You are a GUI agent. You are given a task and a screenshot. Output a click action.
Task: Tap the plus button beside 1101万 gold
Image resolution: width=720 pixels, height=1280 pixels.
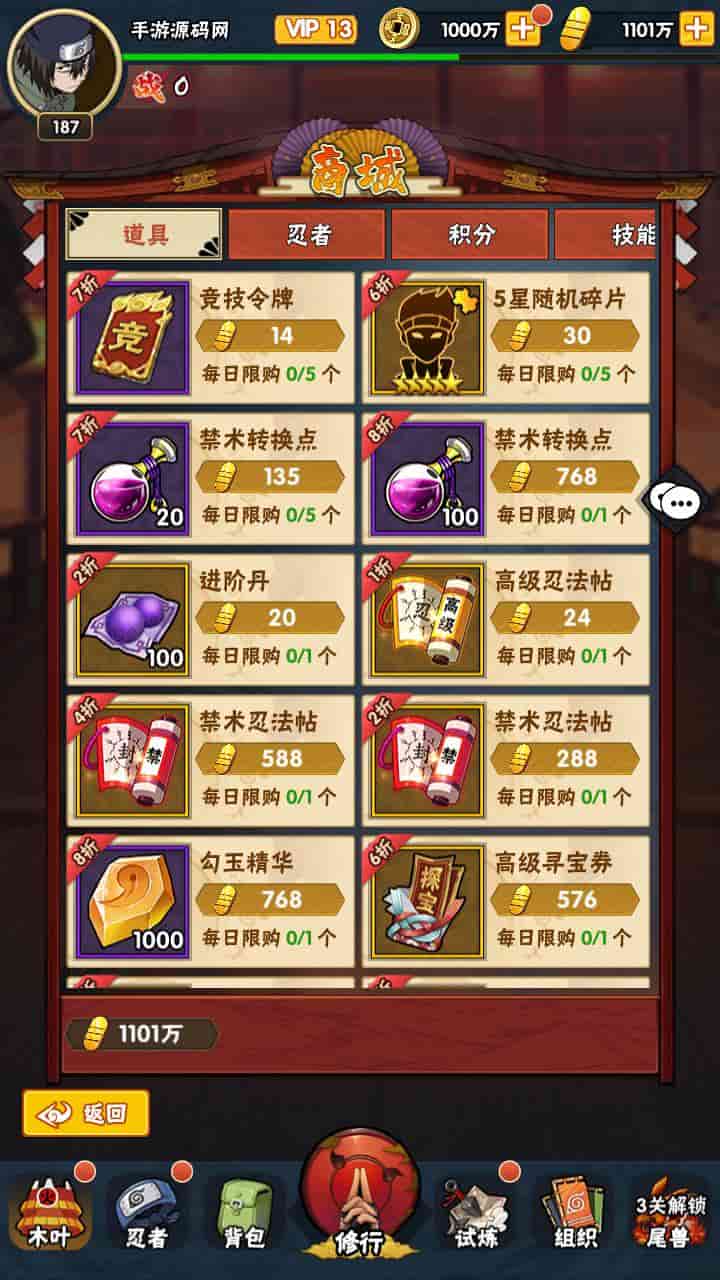(x=696, y=29)
